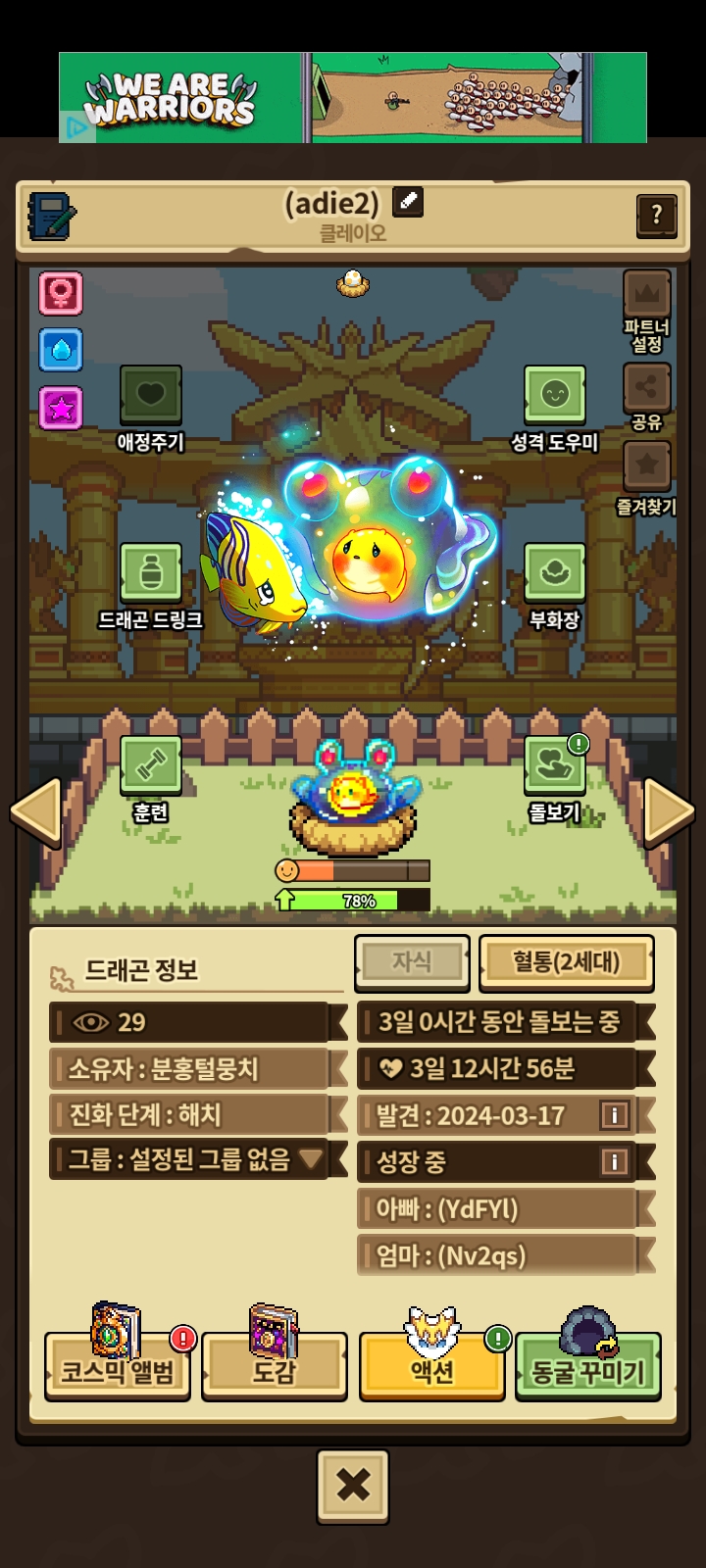Share this dragon via 공유

pyautogui.click(x=646, y=389)
